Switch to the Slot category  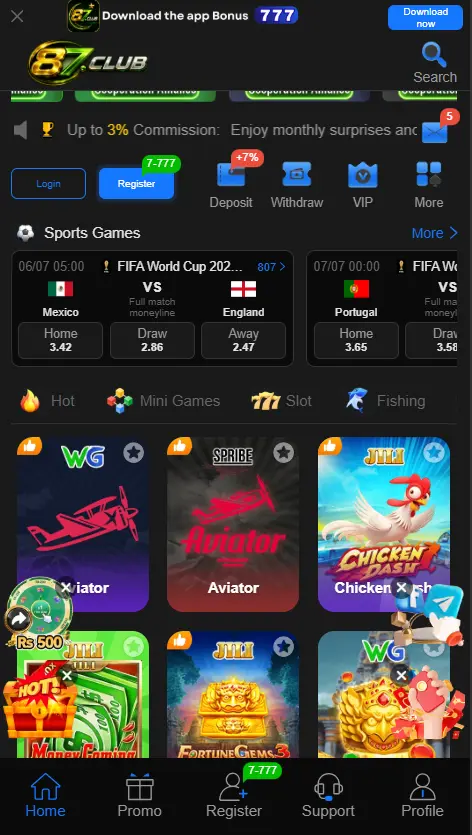click(281, 401)
